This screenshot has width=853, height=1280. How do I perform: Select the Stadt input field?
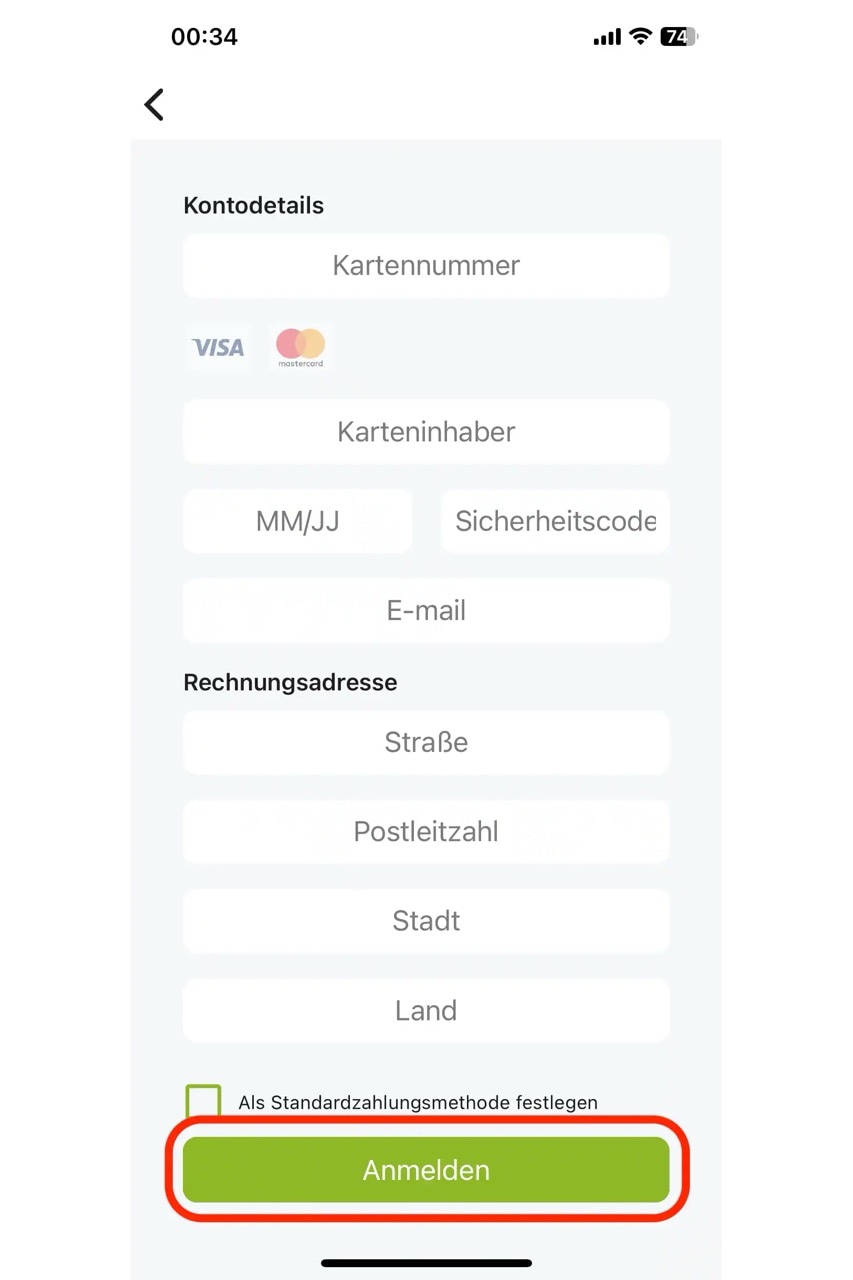pyautogui.click(x=426, y=920)
